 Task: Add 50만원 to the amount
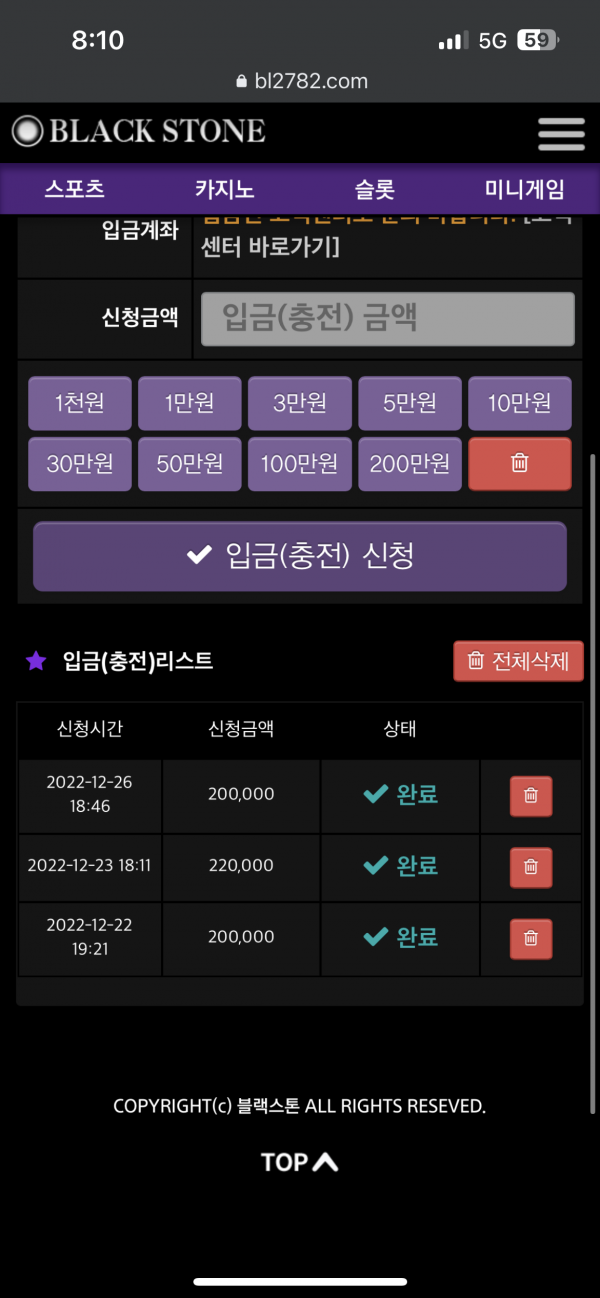(190, 464)
